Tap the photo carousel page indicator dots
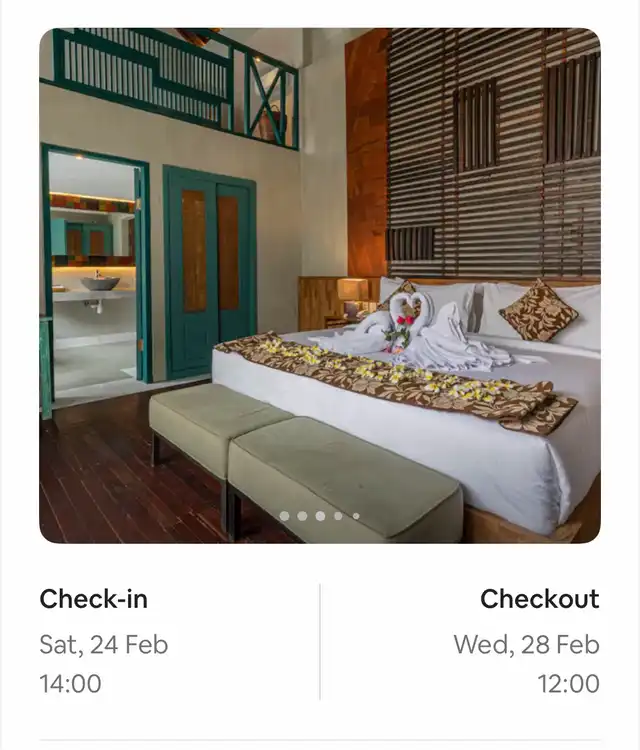 pos(320,516)
